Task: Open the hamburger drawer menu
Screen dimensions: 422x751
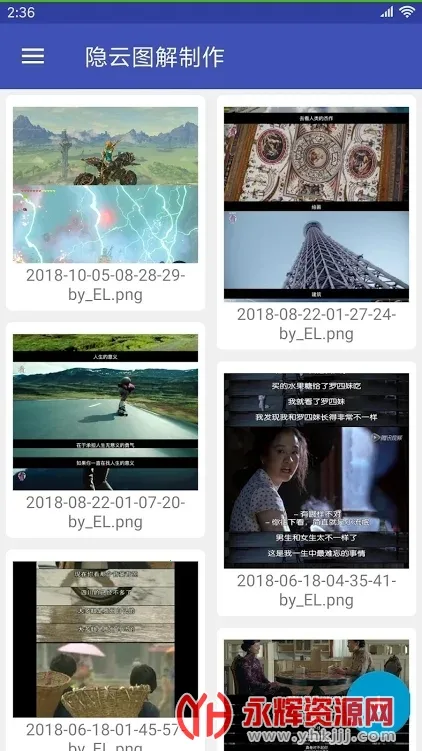Action: click(x=33, y=57)
